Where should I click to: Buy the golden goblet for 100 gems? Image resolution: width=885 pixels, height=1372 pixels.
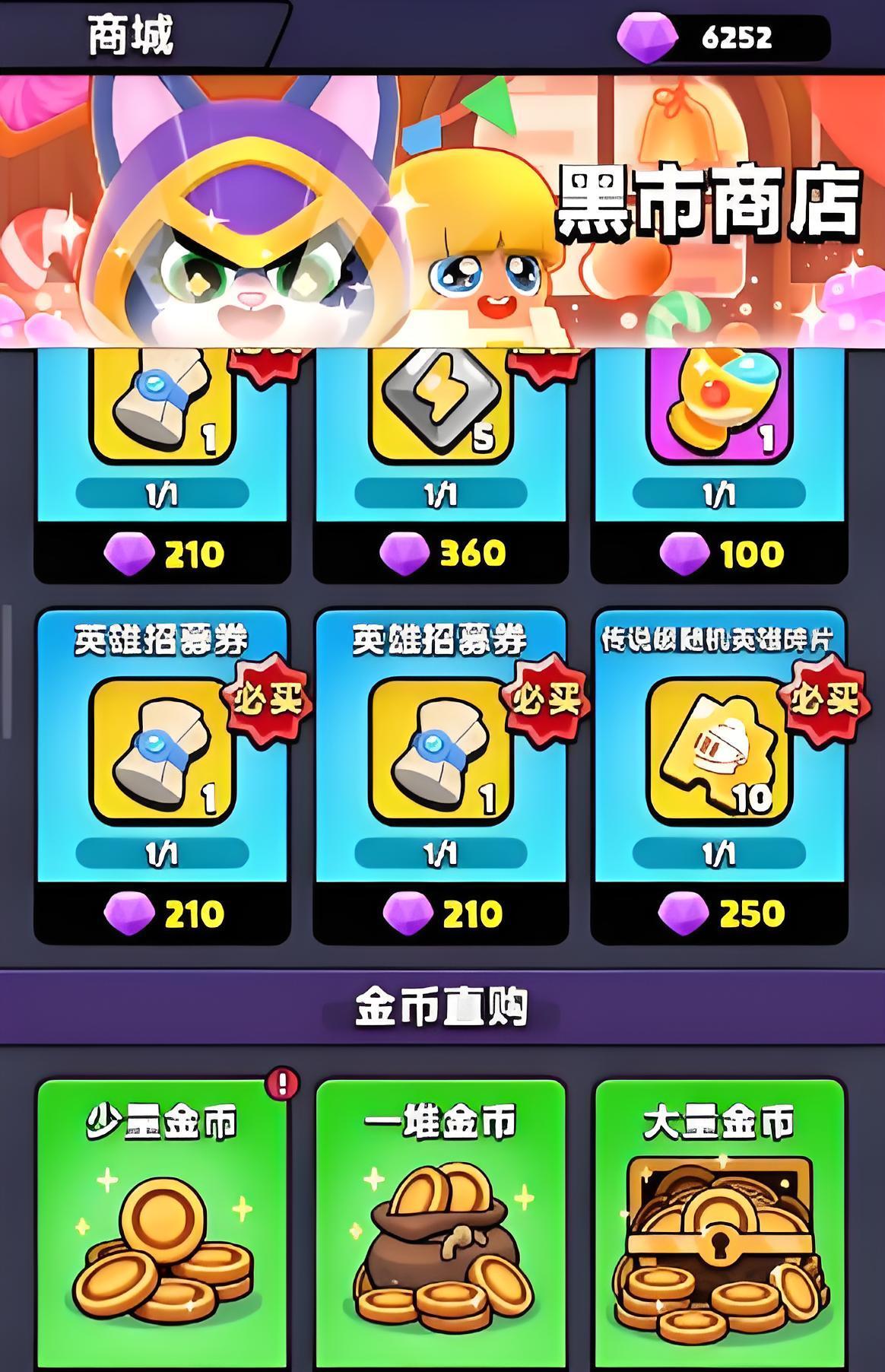[719, 553]
